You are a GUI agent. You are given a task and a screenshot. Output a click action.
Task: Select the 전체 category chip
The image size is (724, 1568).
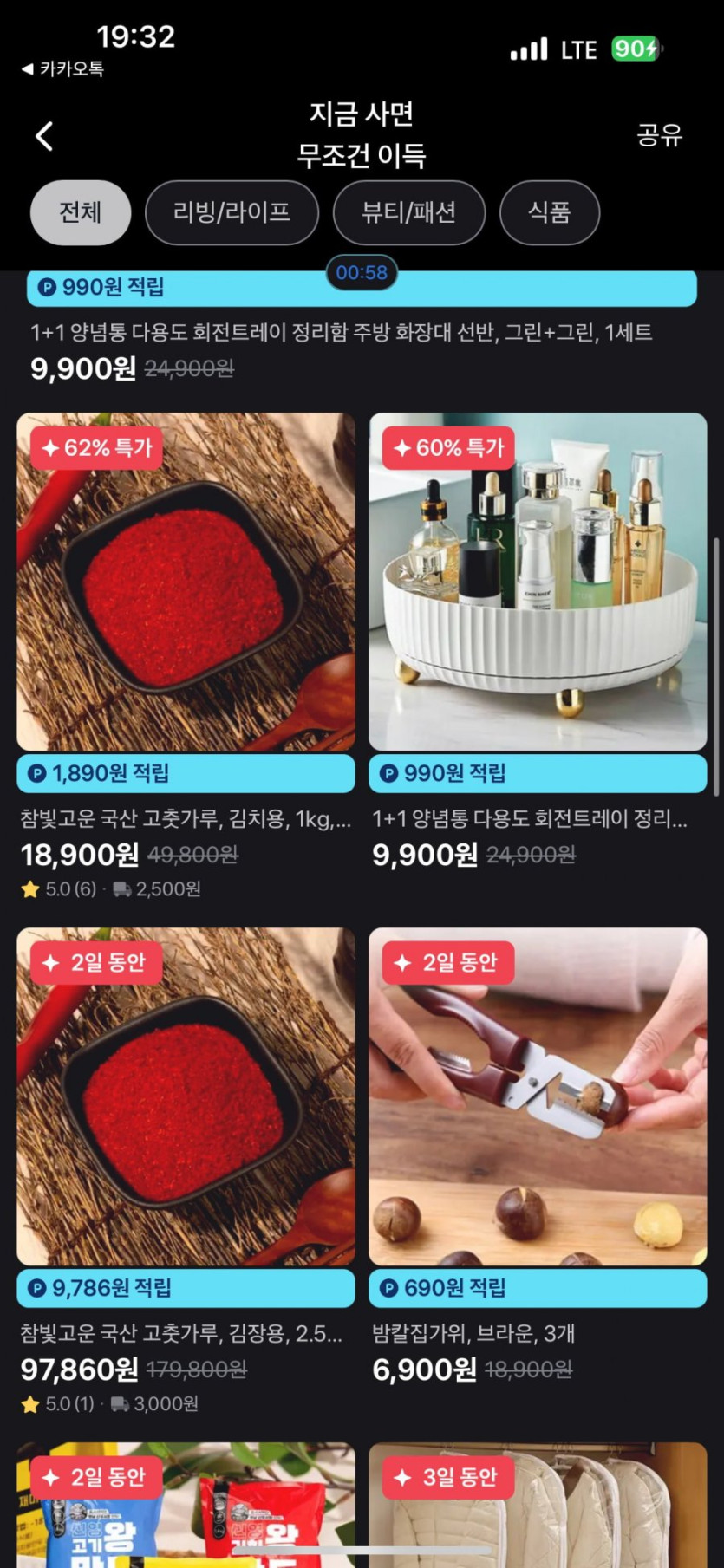coord(81,212)
